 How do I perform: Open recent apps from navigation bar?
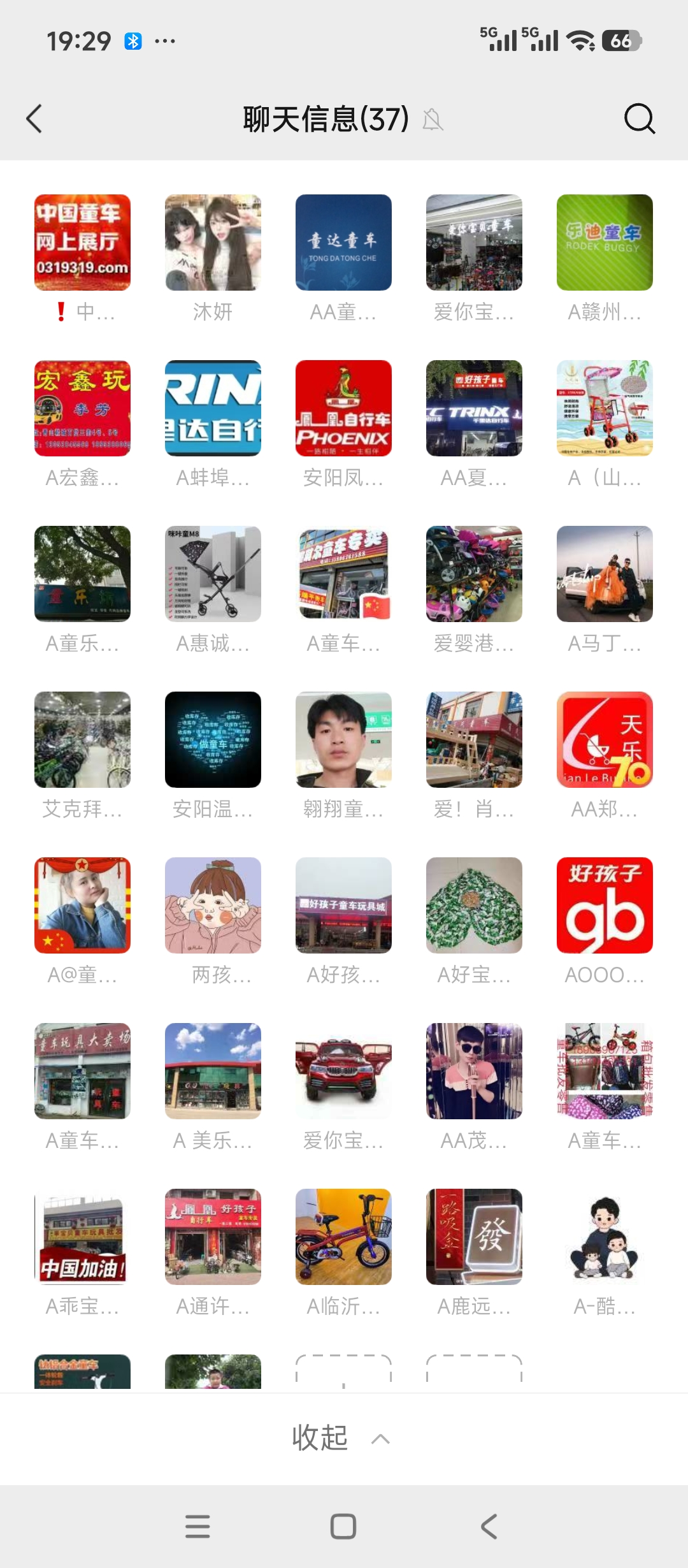click(197, 1527)
